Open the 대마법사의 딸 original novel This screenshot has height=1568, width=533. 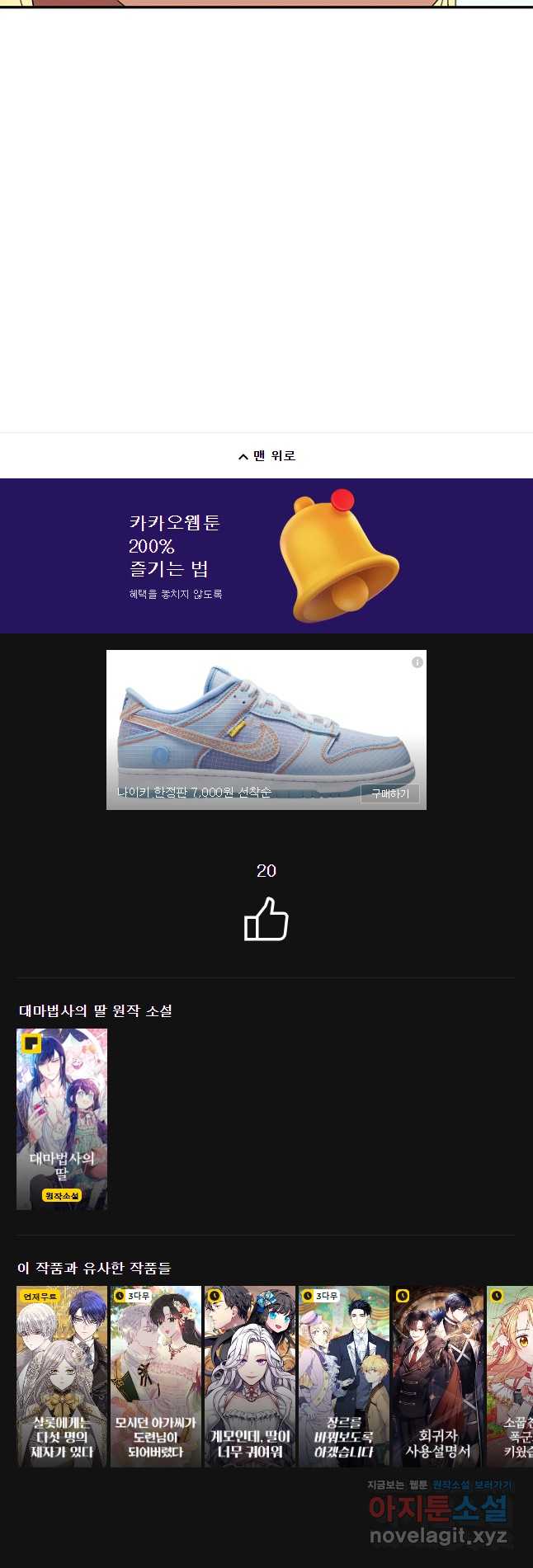[62, 1118]
